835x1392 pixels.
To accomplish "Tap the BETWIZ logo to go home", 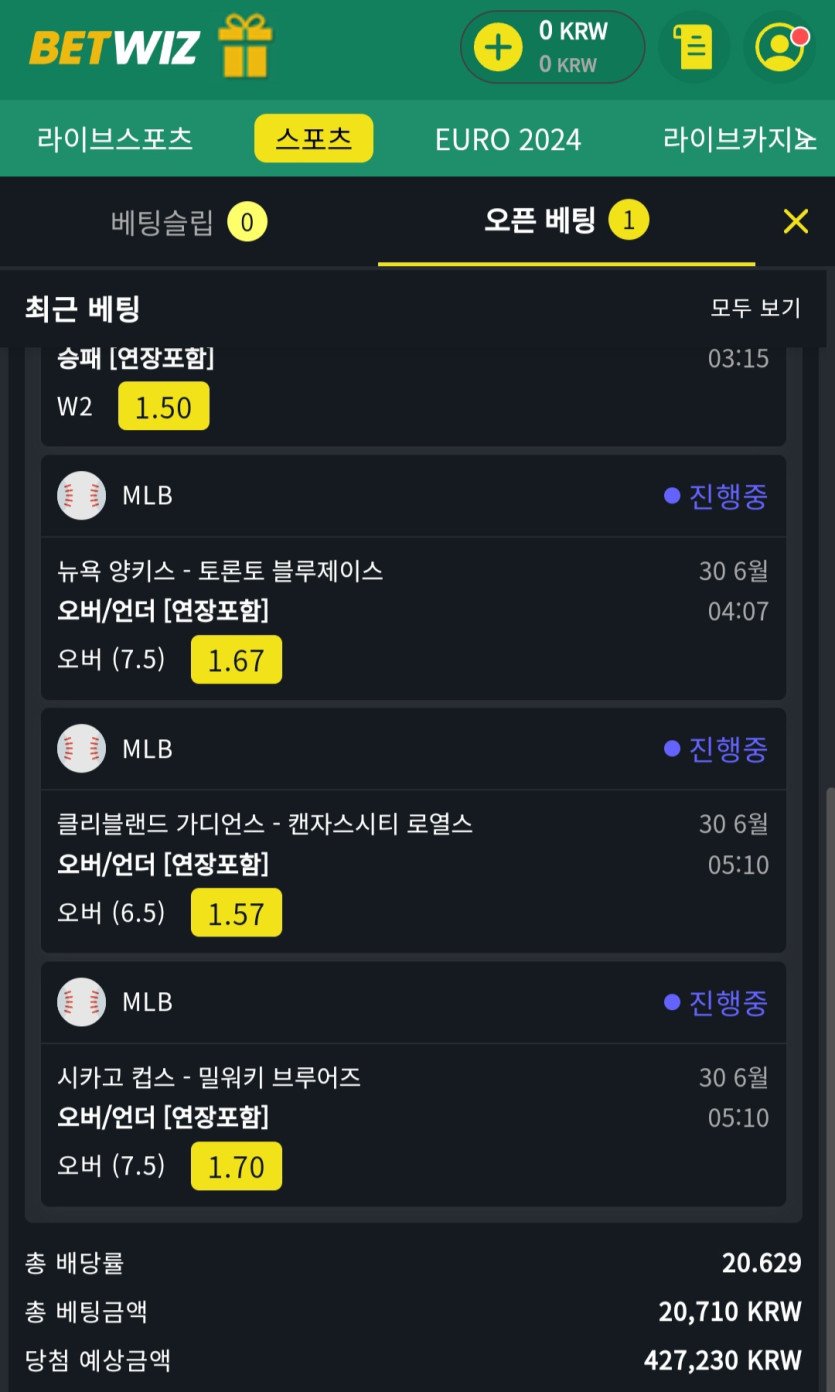I will point(114,47).
